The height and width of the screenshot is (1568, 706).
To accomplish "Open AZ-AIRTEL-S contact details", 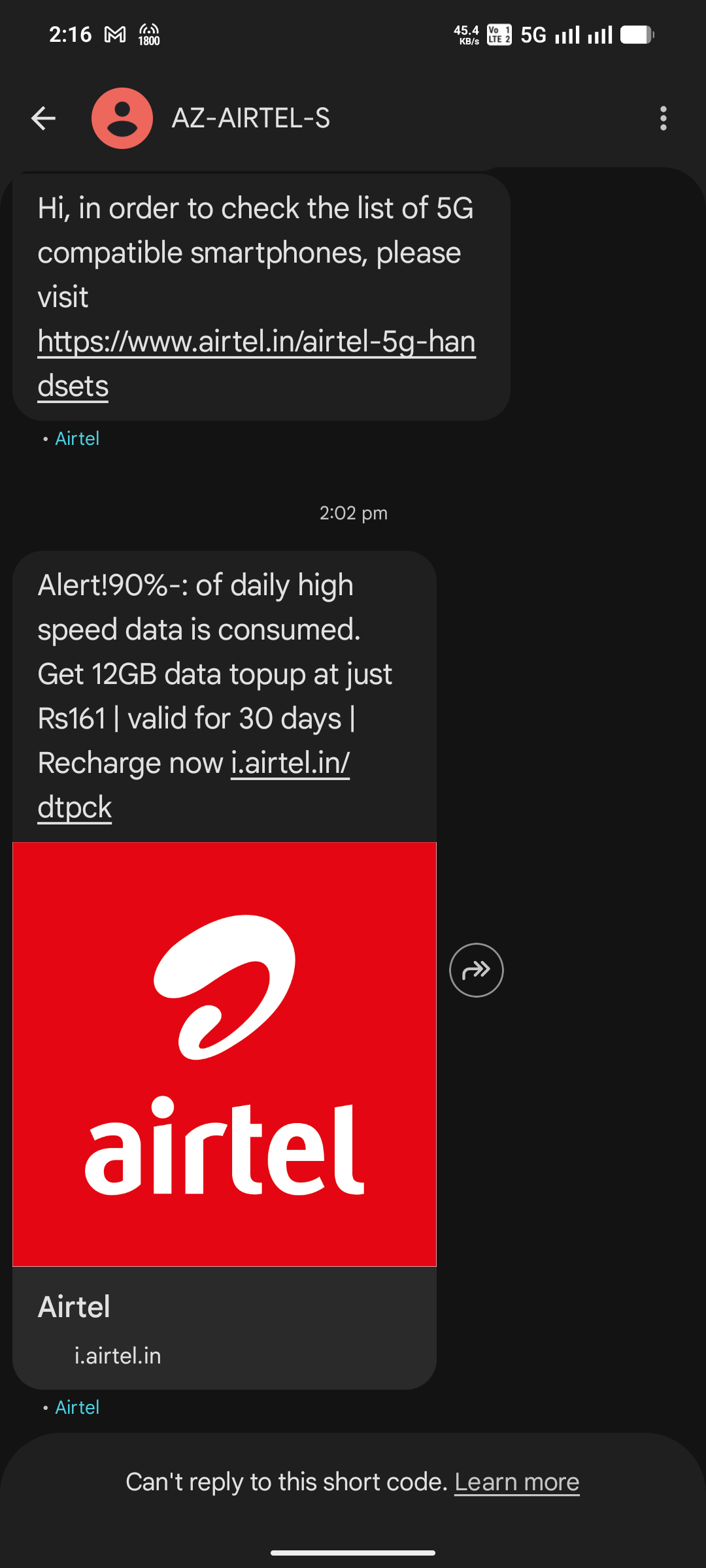I will click(250, 118).
